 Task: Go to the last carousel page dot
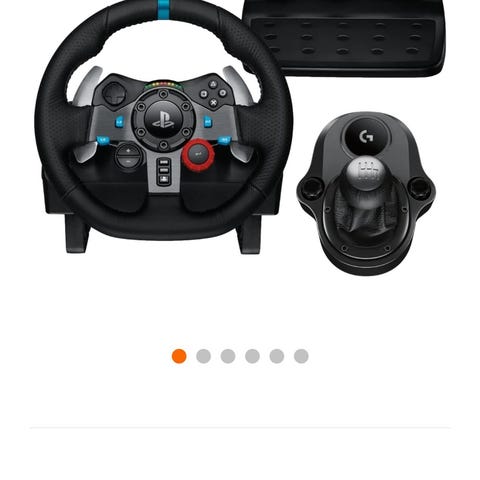pyautogui.click(x=301, y=356)
